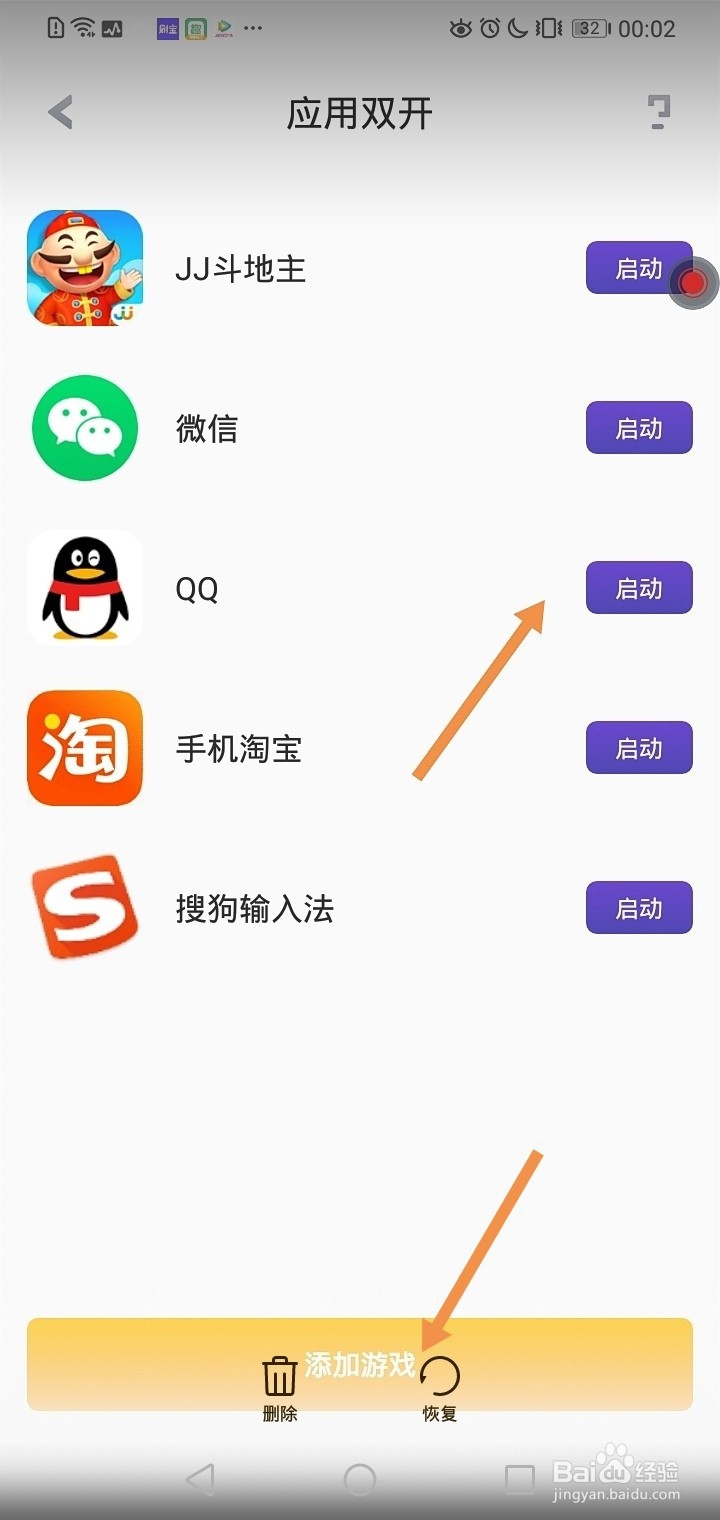Tap the QQ penguin icon

click(x=84, y=587)
